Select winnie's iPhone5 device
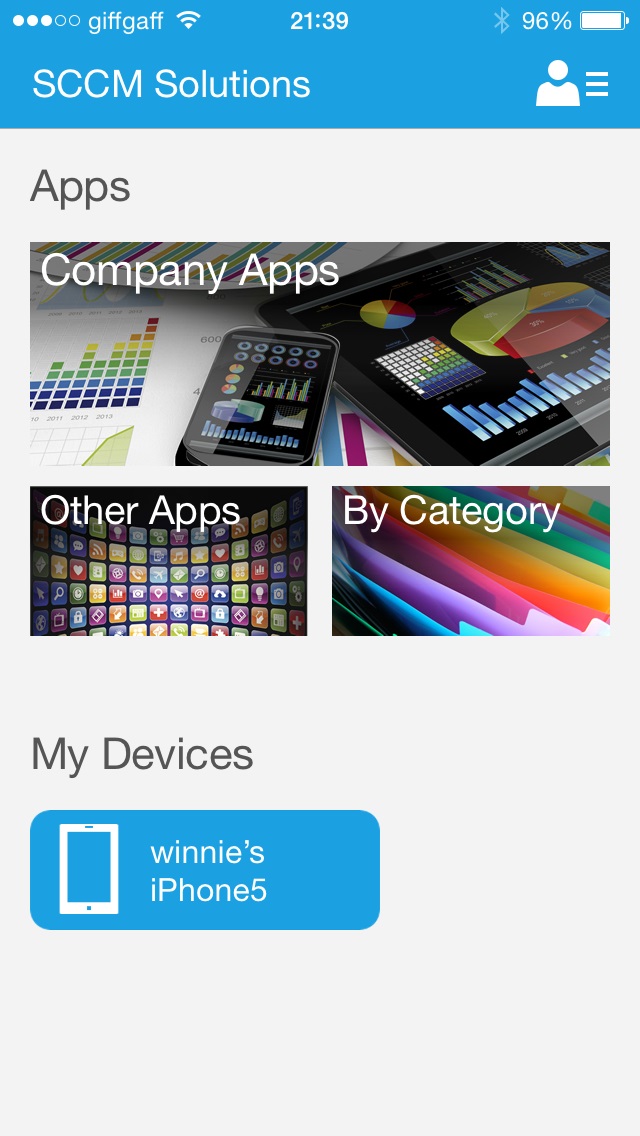 point(205,870)
